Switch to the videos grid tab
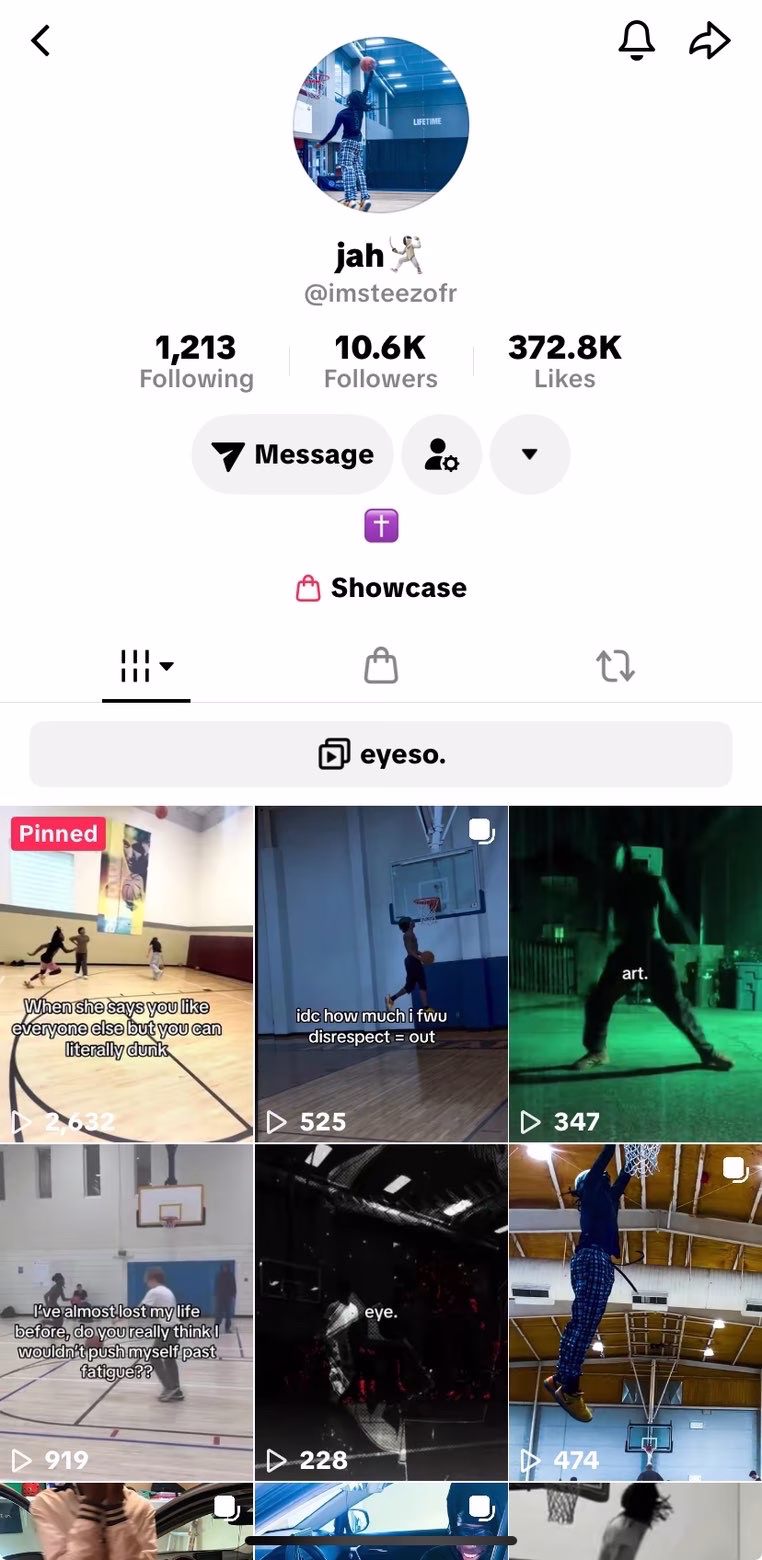 tap(146, 666)
